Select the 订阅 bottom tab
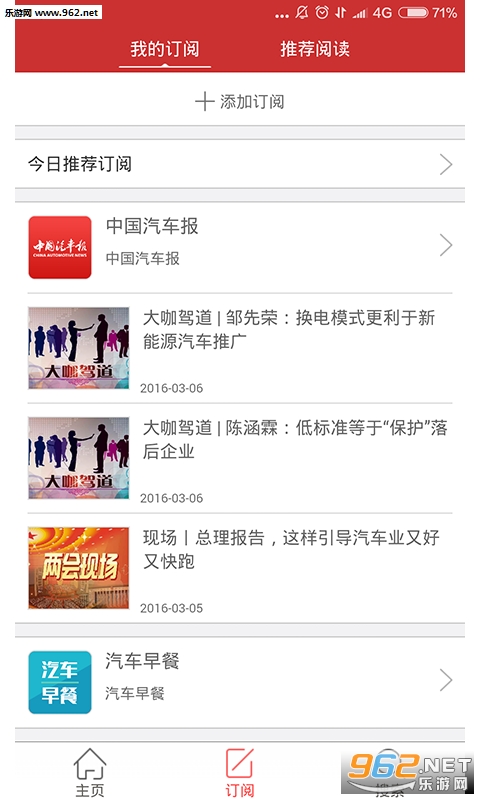This screenshot has width=480, height=800. click(x=240, y=772)
